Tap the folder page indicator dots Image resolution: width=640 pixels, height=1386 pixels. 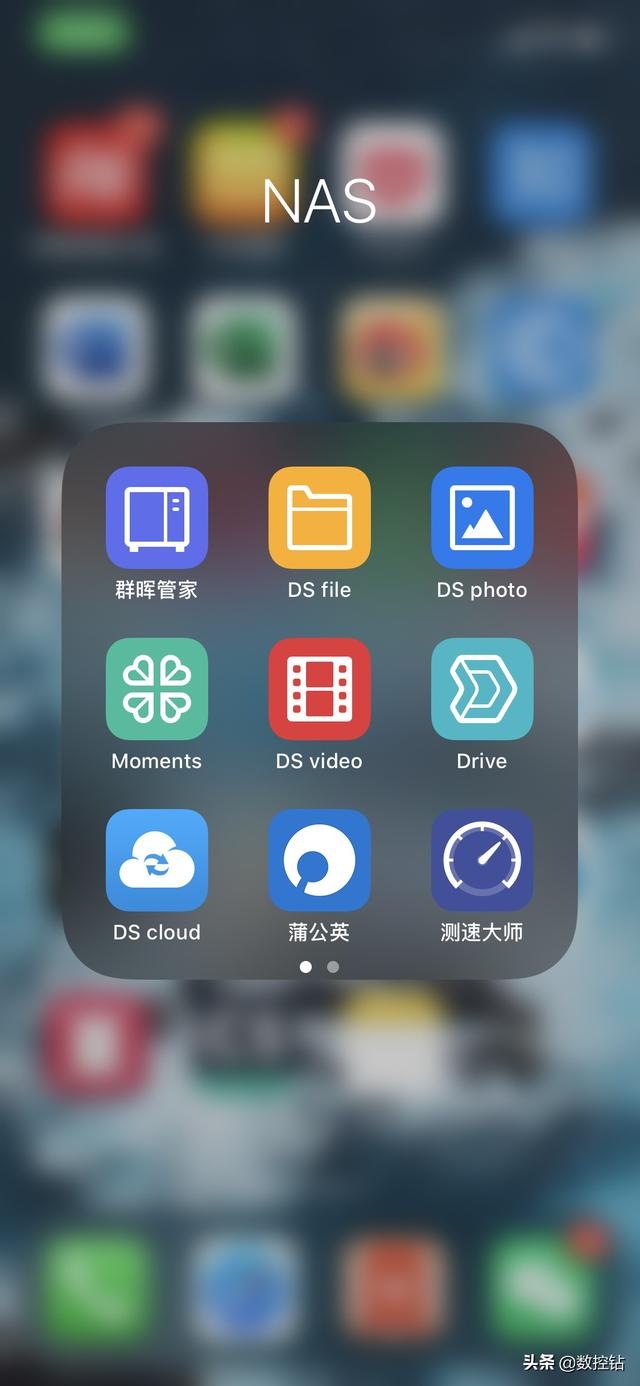coord(319,967)
